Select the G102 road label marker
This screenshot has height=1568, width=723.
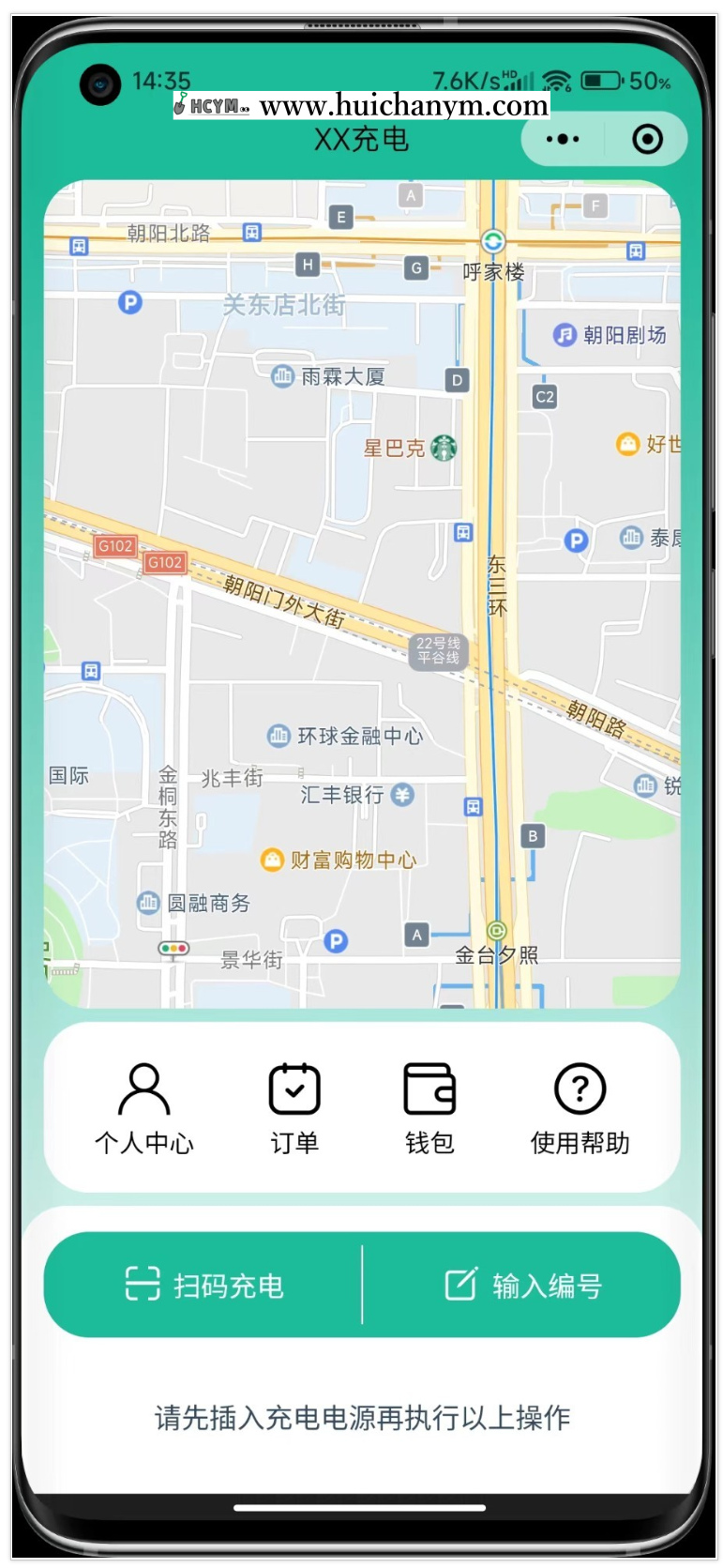[x=114, y=546]
